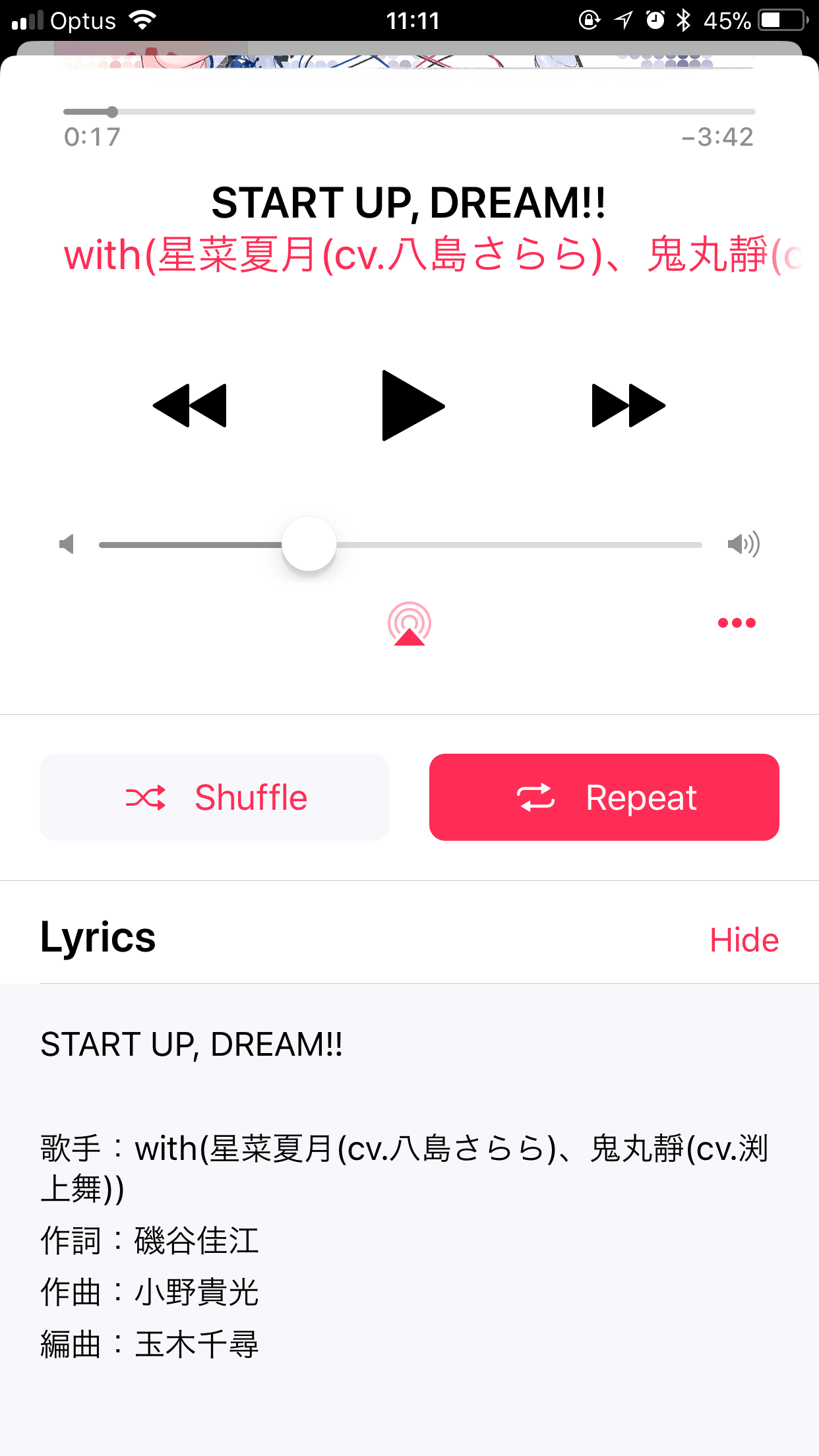Open the AirPlay output picker
The width and height of the screenshot is (819, 1456).
[x=409, y=623]
